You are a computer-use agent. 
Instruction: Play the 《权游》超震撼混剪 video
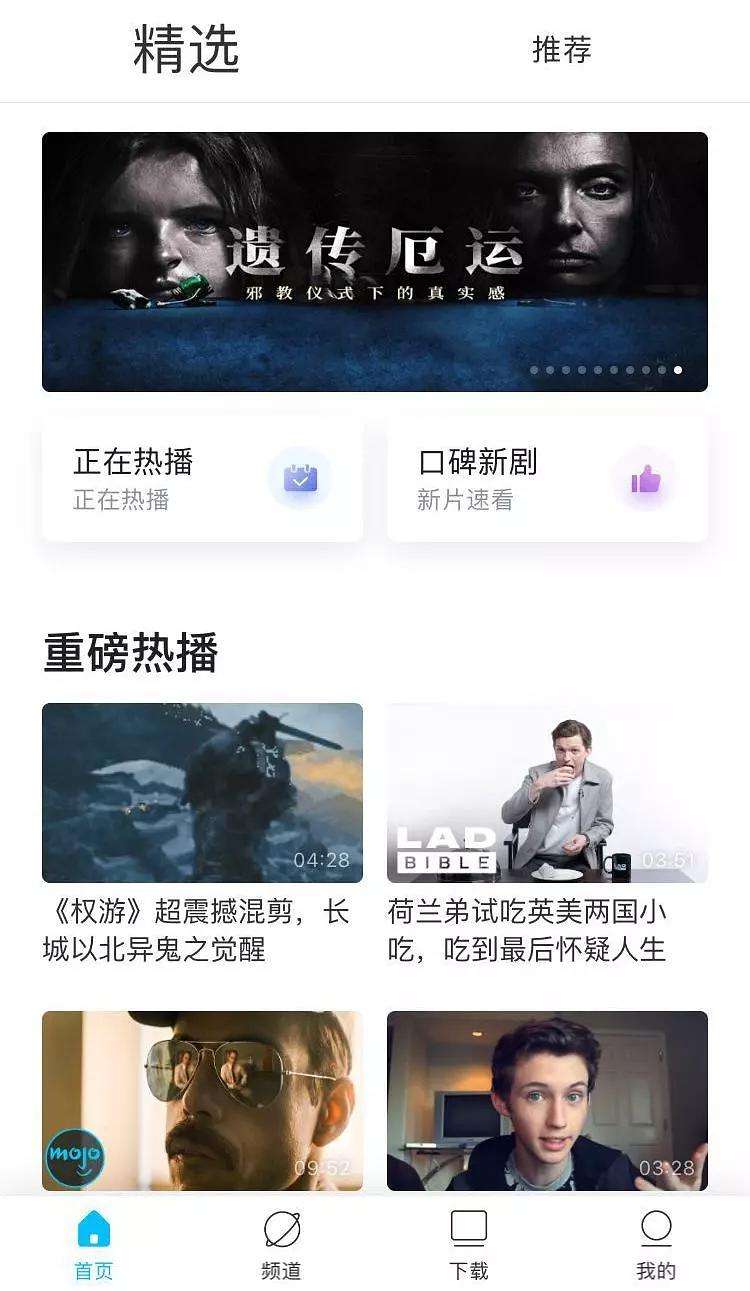pyautogui.click(x=202, y=793)
